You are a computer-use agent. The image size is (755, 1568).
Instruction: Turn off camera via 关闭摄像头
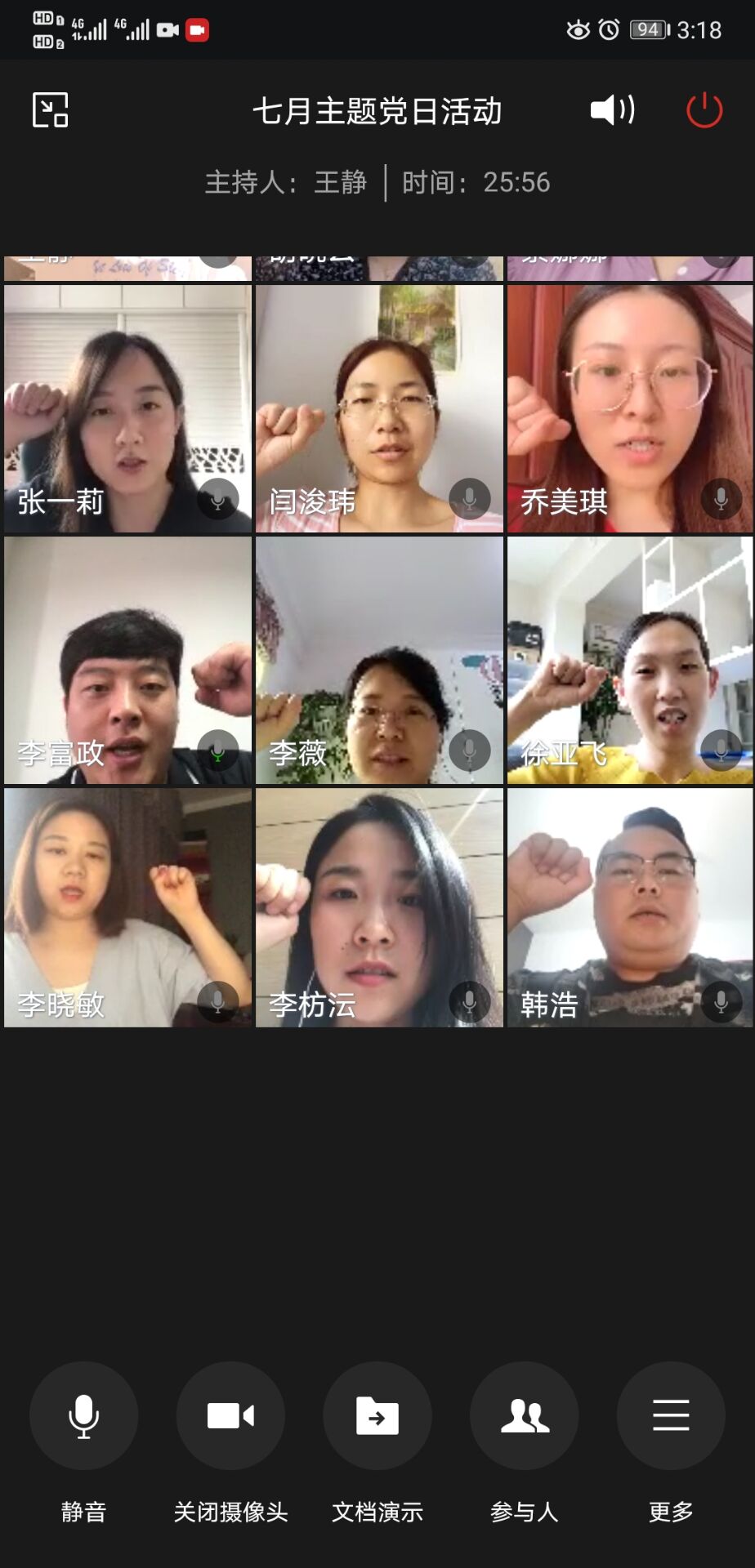pyautogui.click(x=230, y=1414)
